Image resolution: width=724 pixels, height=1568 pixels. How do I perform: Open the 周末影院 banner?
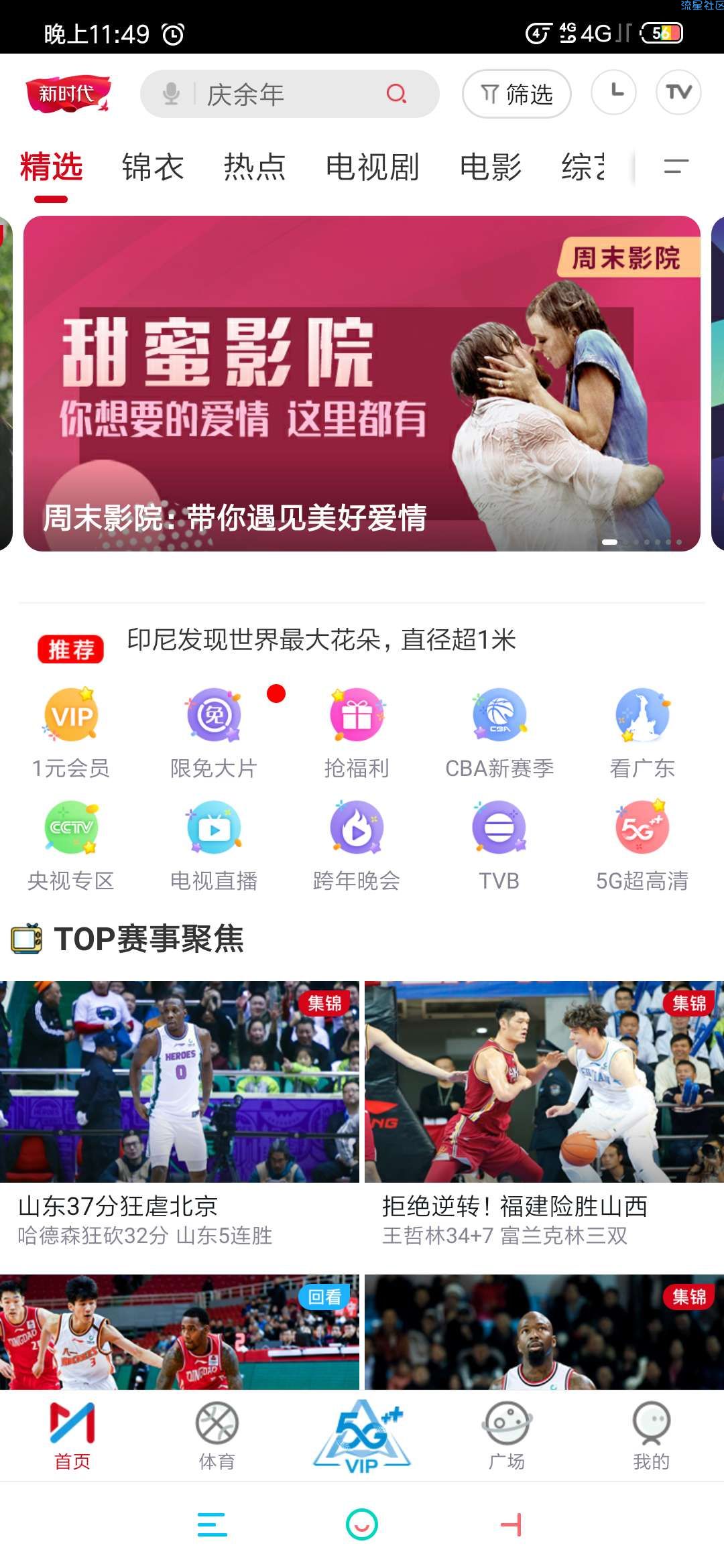pyautogui.click(x=362, y=383)
